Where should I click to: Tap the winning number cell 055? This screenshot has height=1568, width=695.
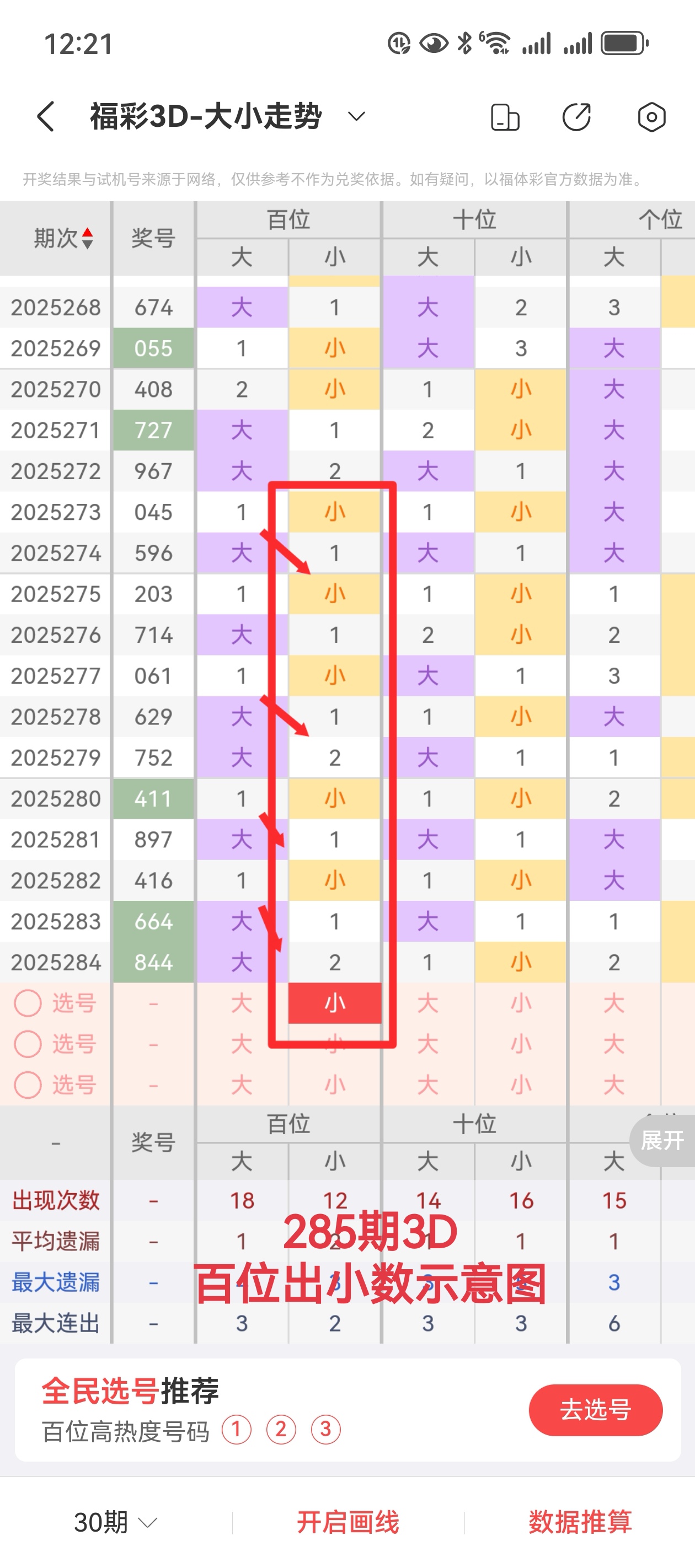[153, 348]
